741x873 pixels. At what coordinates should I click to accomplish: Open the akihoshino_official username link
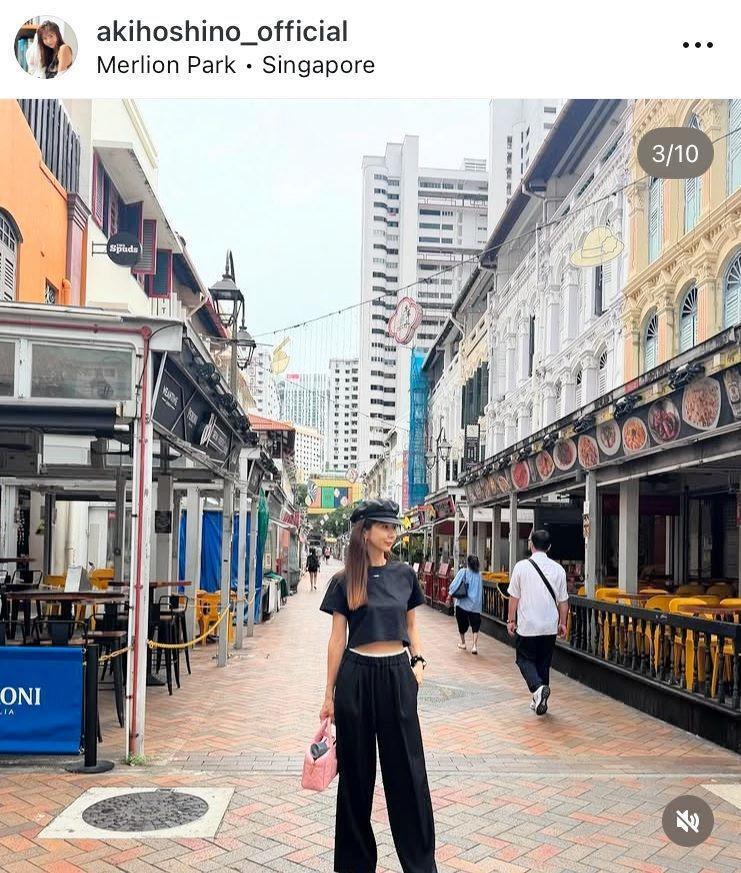[221, 32]
